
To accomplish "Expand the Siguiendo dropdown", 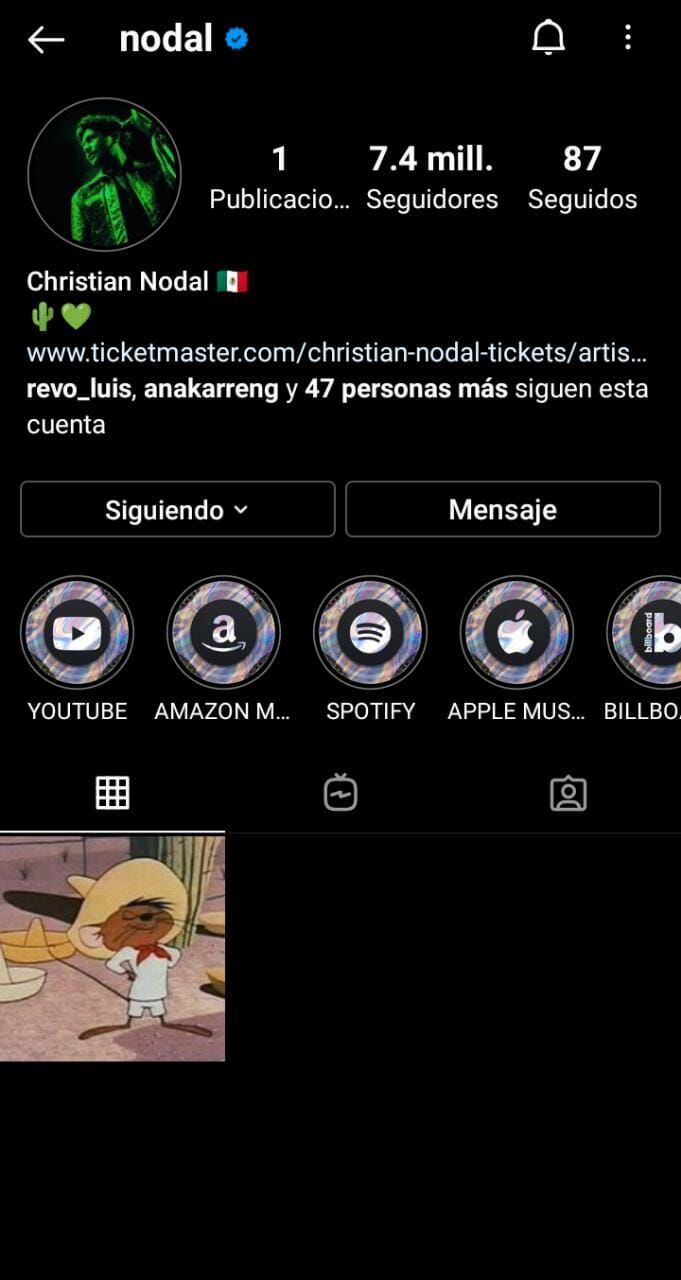I will point(177,510).
